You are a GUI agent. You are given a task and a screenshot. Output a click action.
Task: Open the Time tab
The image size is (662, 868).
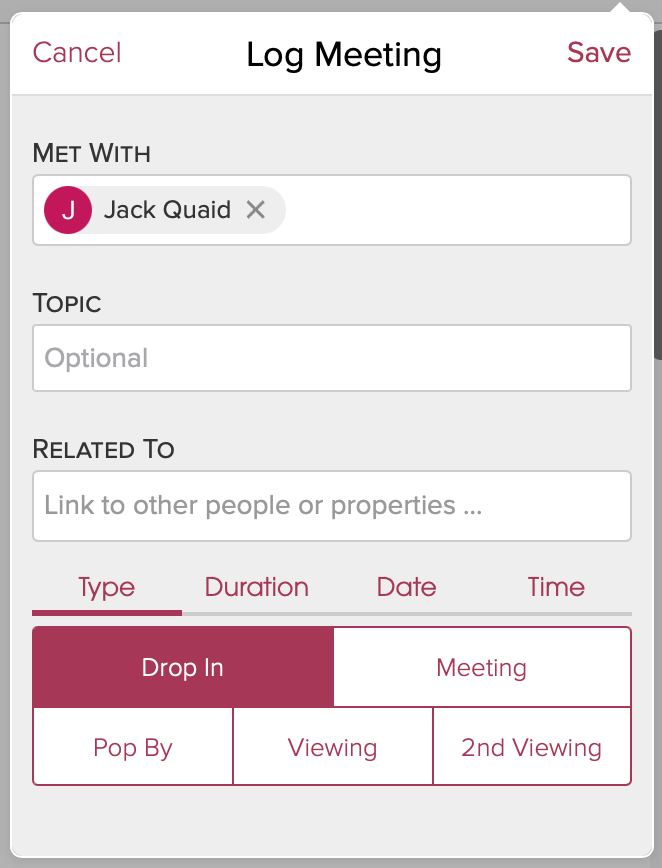click(x=556, y=587)
